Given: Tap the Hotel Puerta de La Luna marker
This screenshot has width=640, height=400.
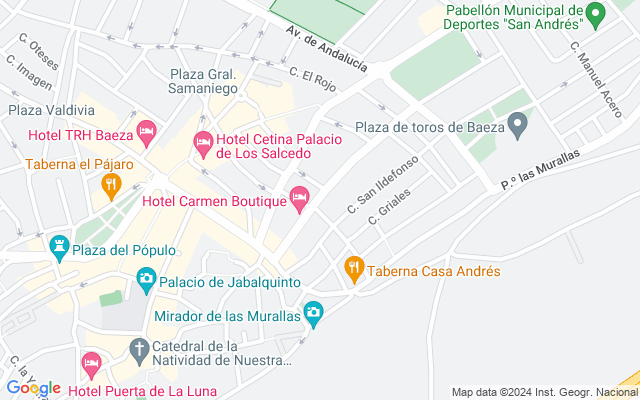Looking at the screenshot, I should point(91,366).
